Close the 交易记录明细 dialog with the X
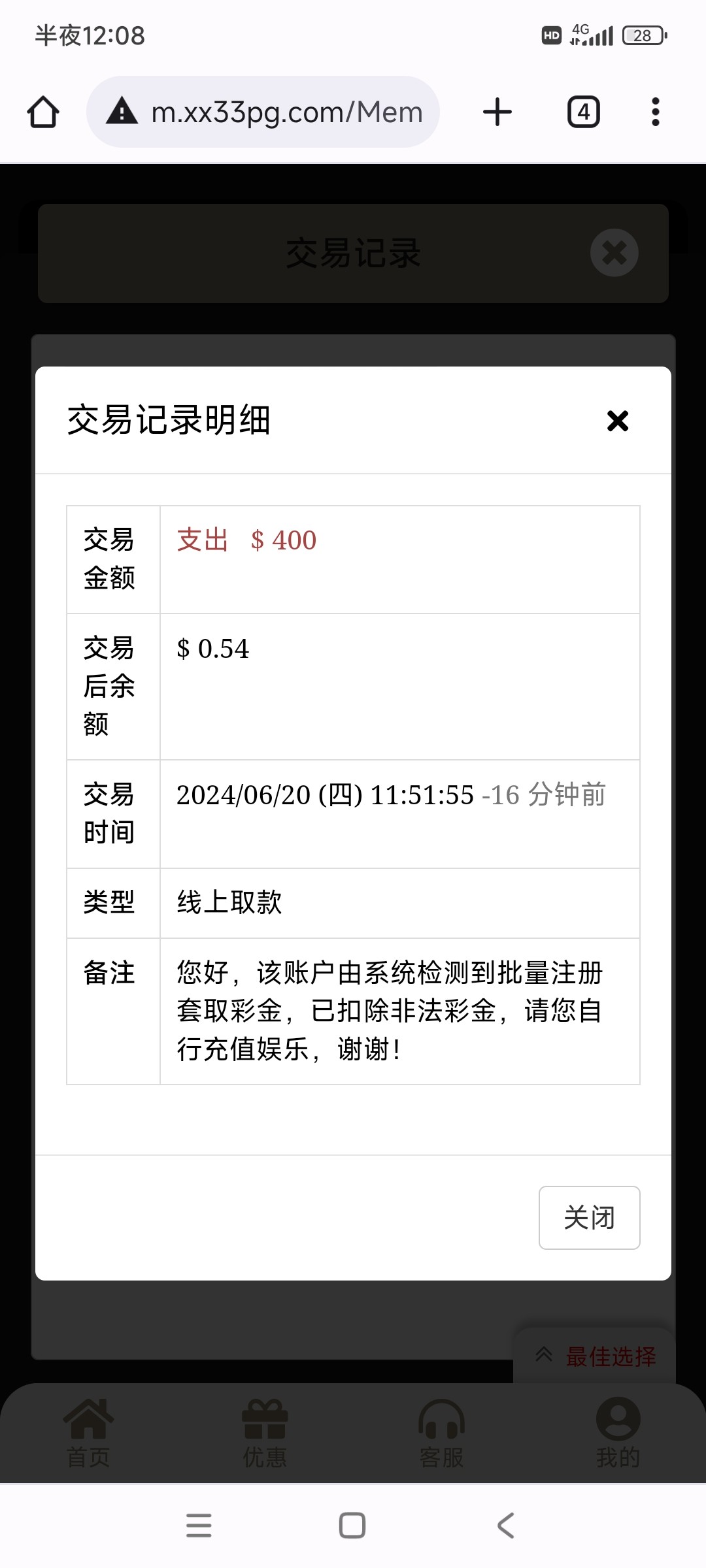The image size is (706, 1568). tap(617, 421)
